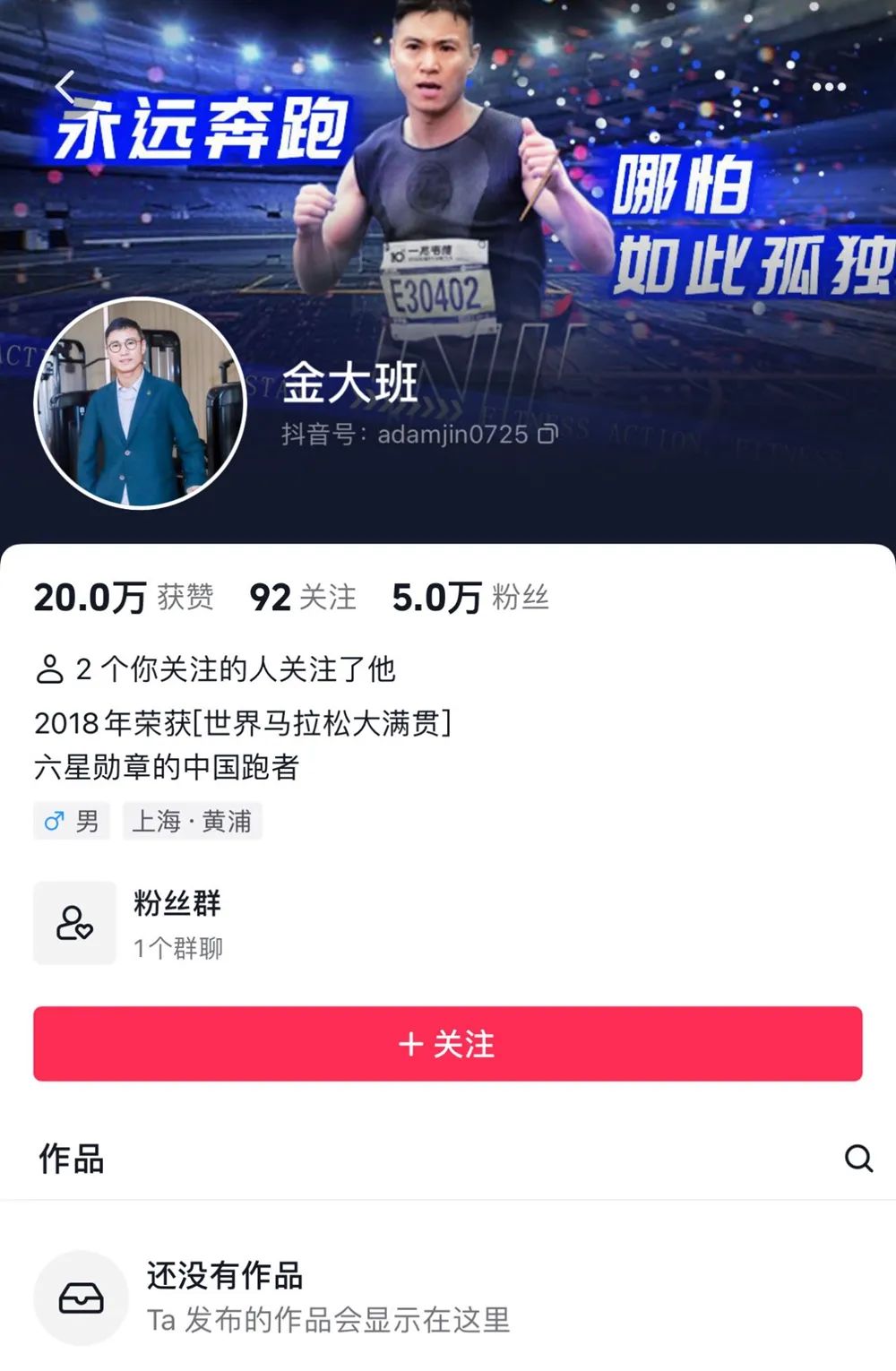Click the 上海·黄浦 location tag
896x1371 pixels.
click(193, 821)
